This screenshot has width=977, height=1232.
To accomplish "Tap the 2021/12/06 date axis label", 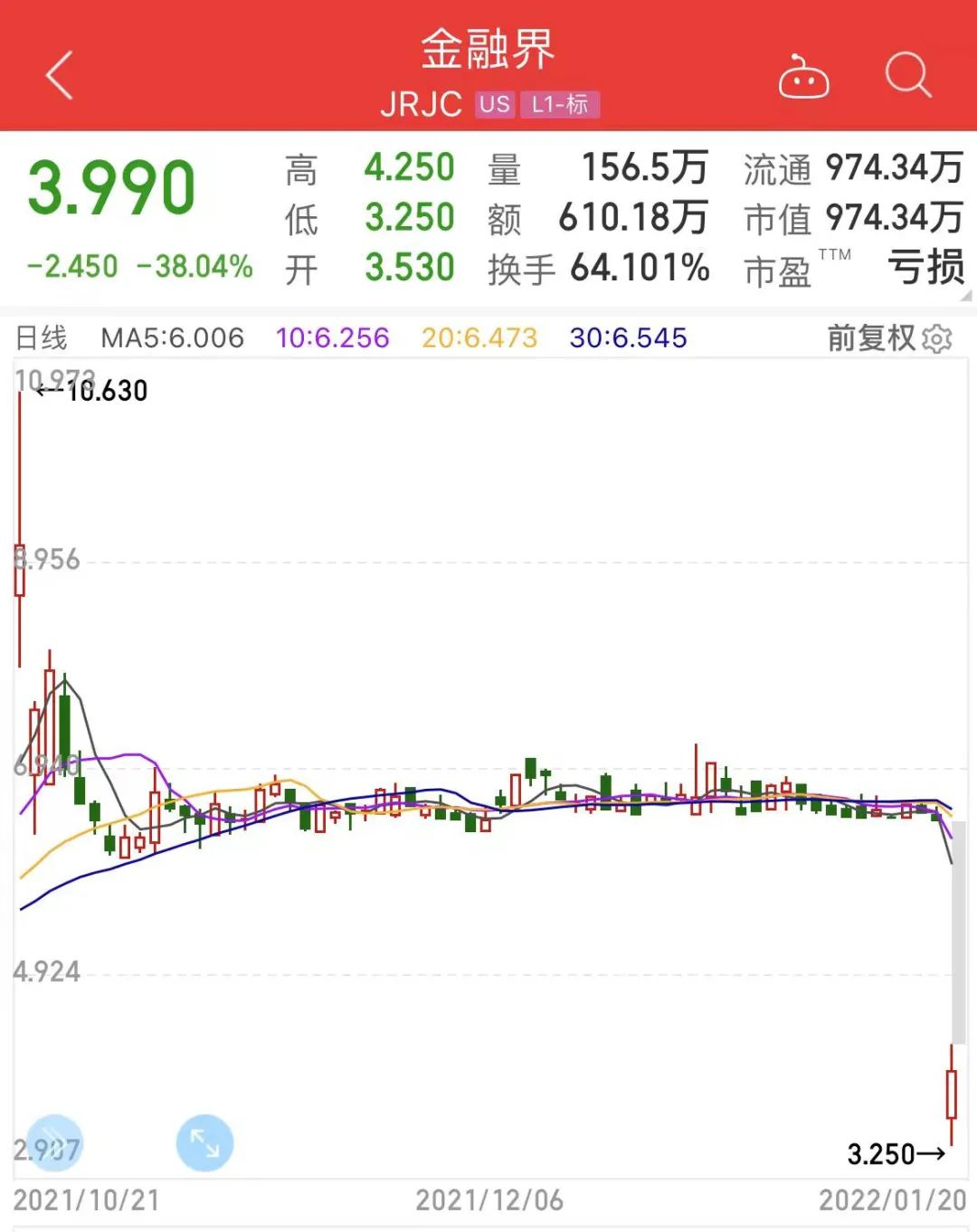I will pos(488,1202).
